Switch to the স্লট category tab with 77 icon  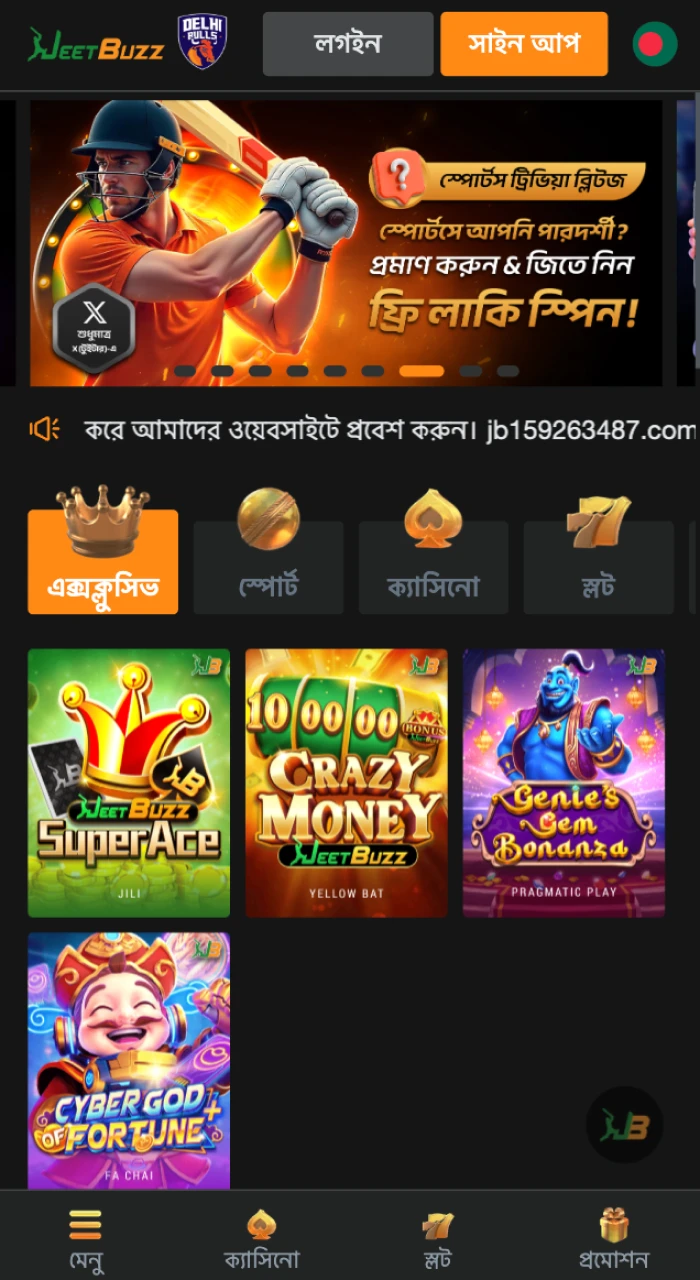(x=598, y=567)
